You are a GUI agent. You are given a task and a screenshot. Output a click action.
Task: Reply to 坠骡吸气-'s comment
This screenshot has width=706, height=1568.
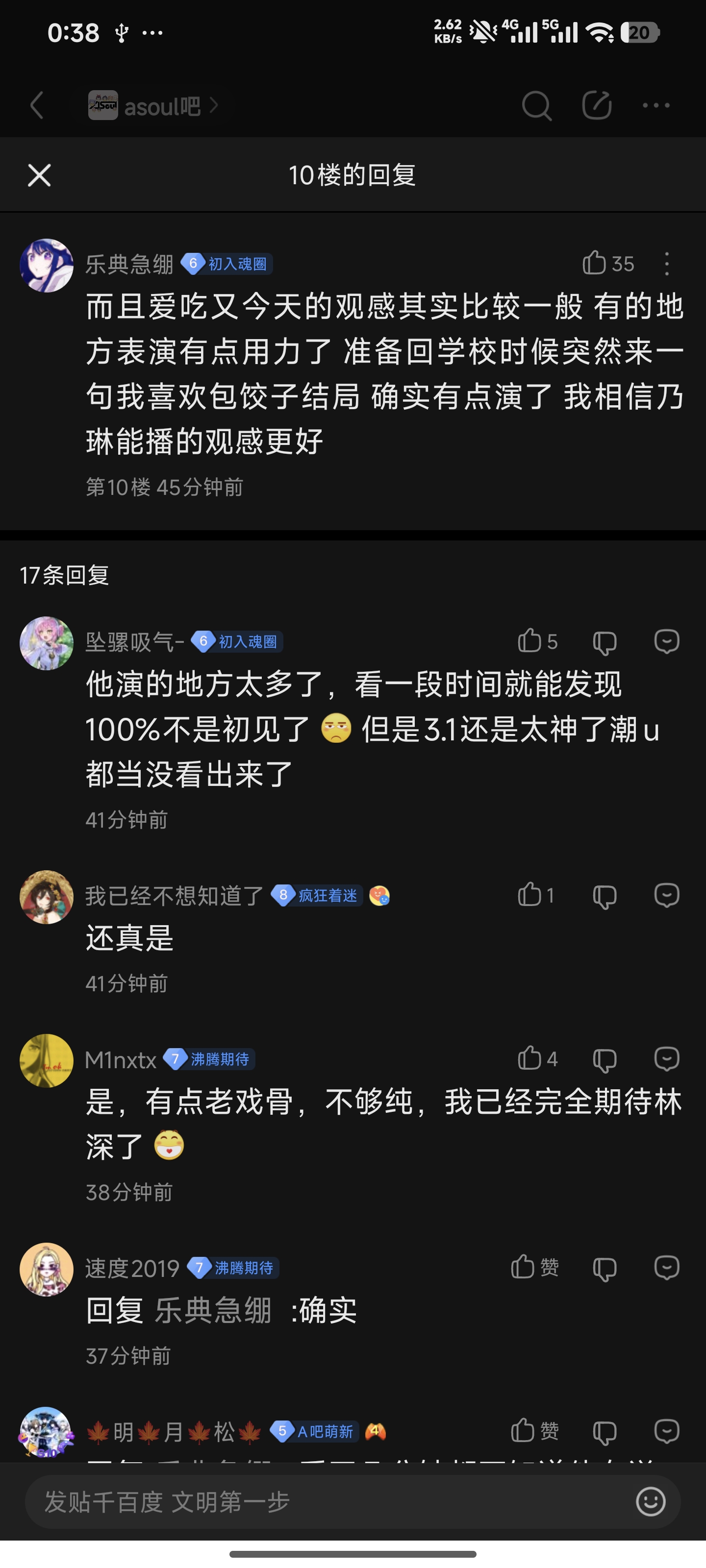[666, 641]
